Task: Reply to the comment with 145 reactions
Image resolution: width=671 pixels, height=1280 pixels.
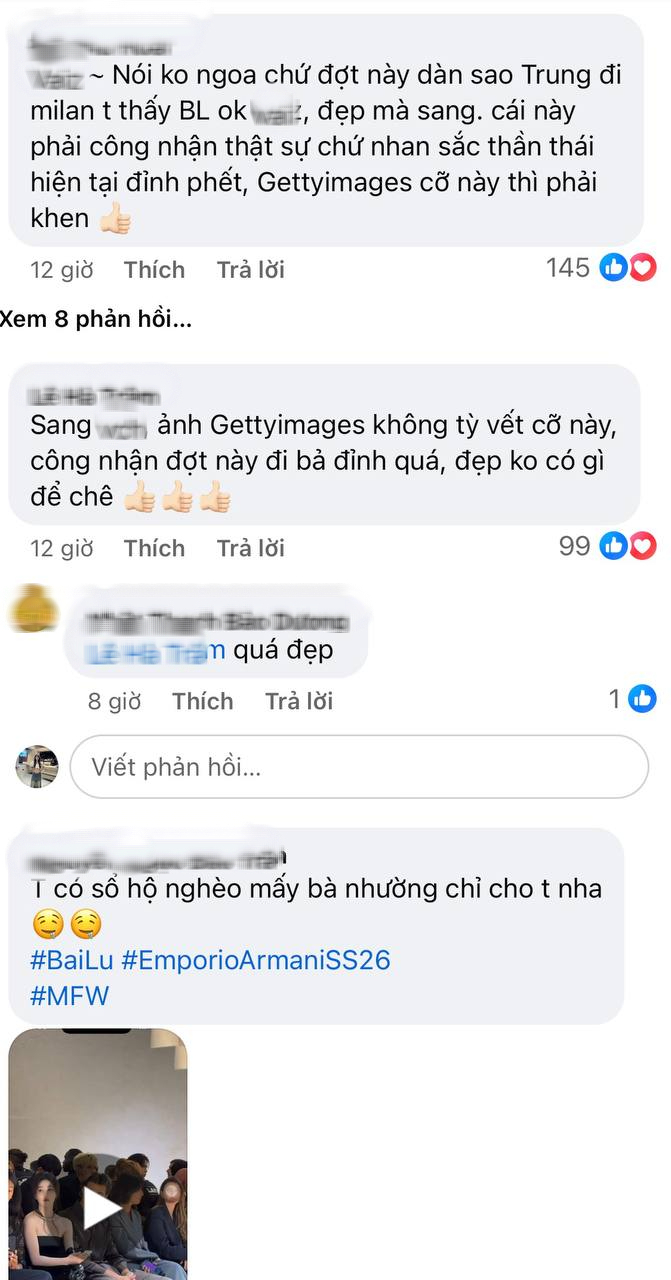Action: pos(250,270)
